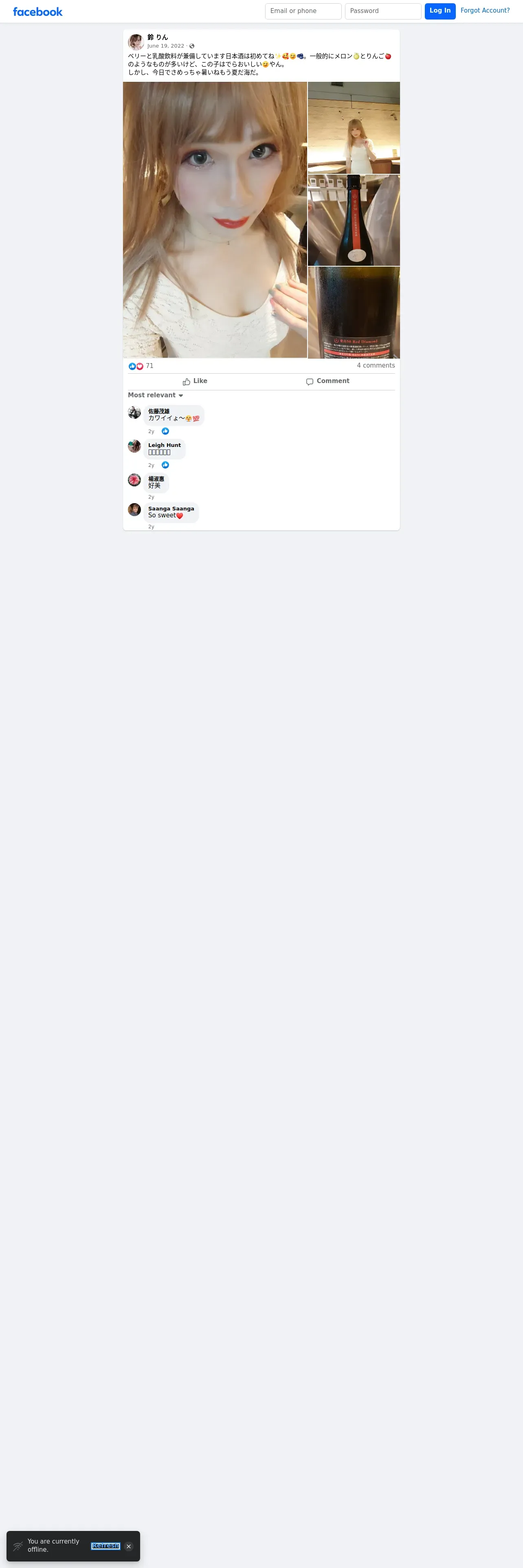Comment on this post

pyautogui.click(x=327, y=381)
